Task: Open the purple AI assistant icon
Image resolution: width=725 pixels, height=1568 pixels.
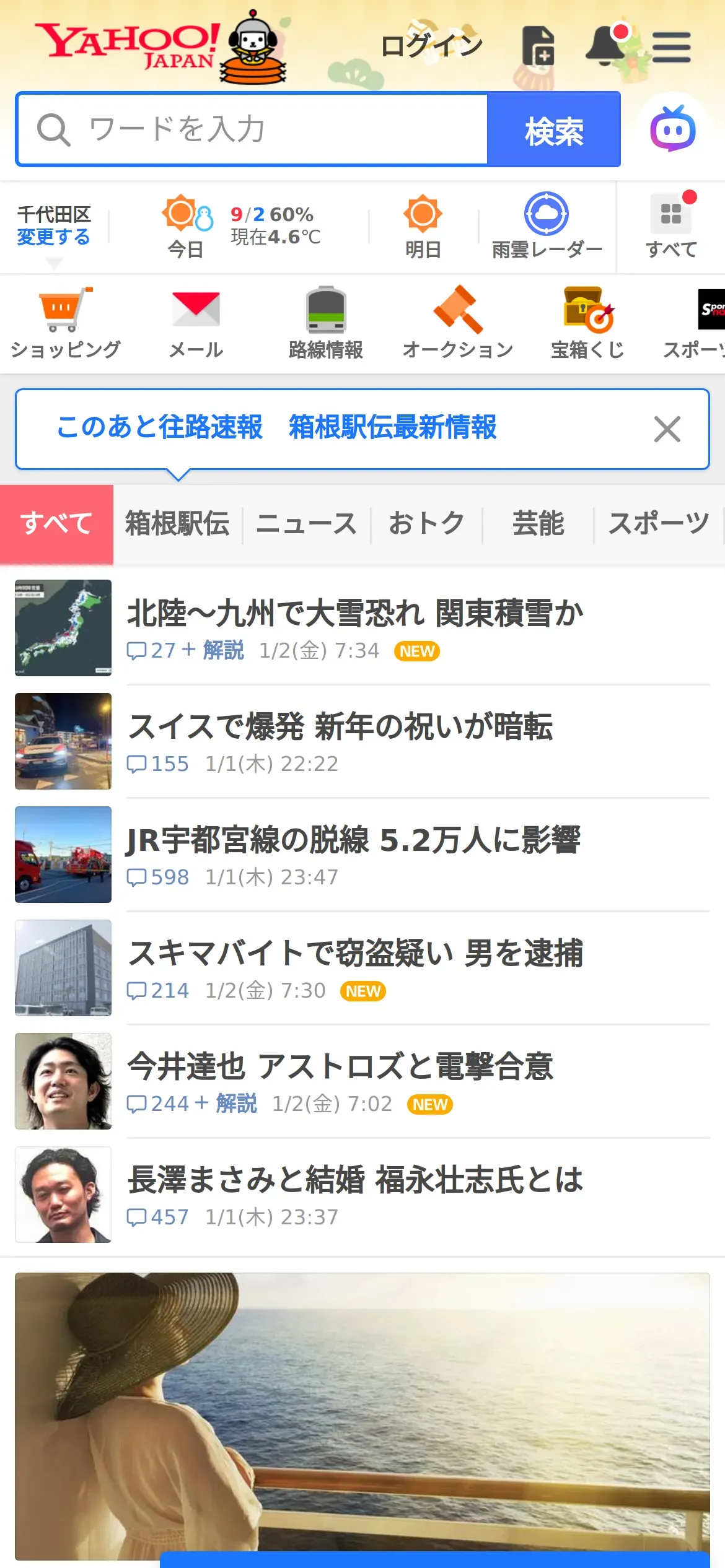Action: pos(672,129)
